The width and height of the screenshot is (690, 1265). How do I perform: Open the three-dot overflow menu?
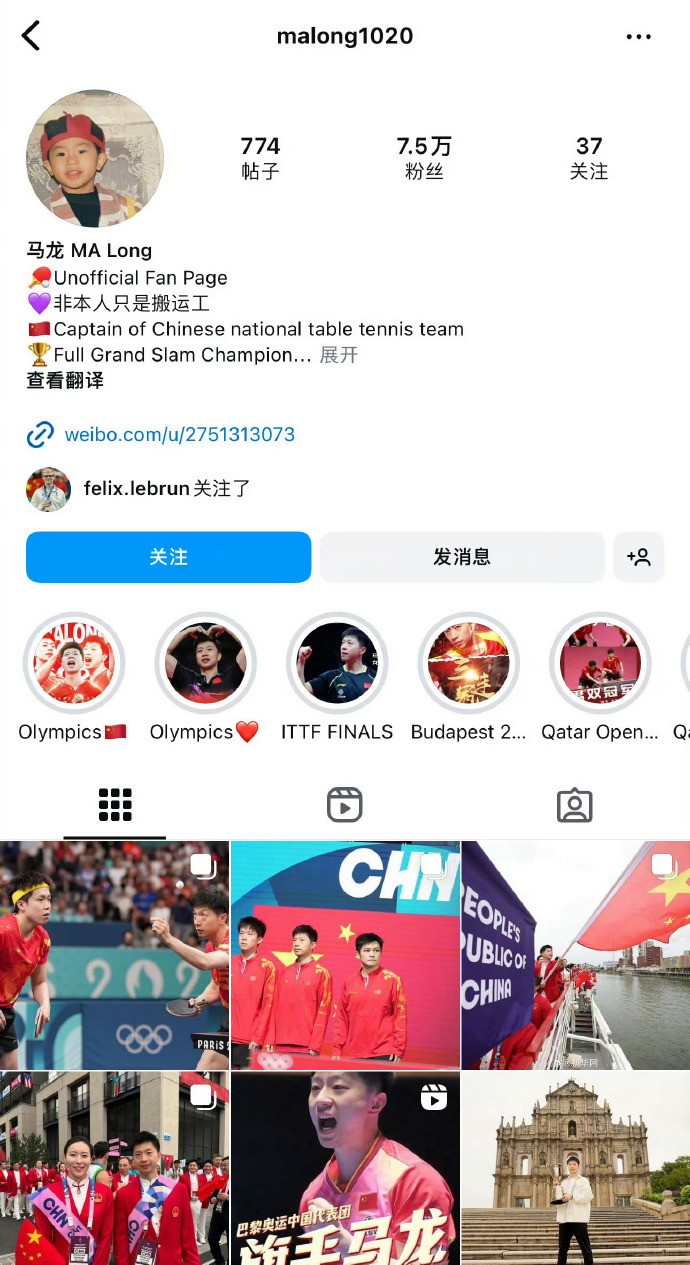[x=638, y=37]
